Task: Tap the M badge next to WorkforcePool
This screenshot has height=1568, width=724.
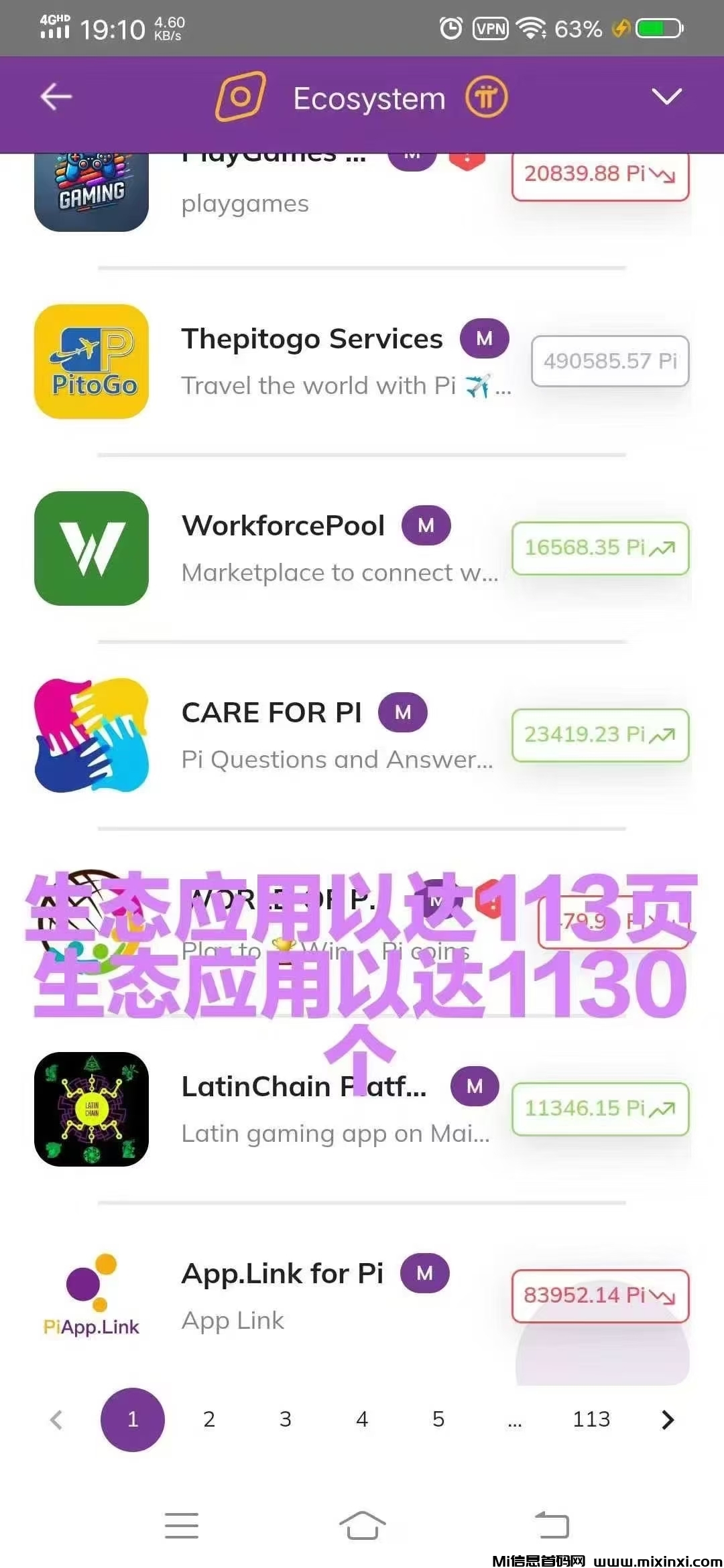Action: 426,525
